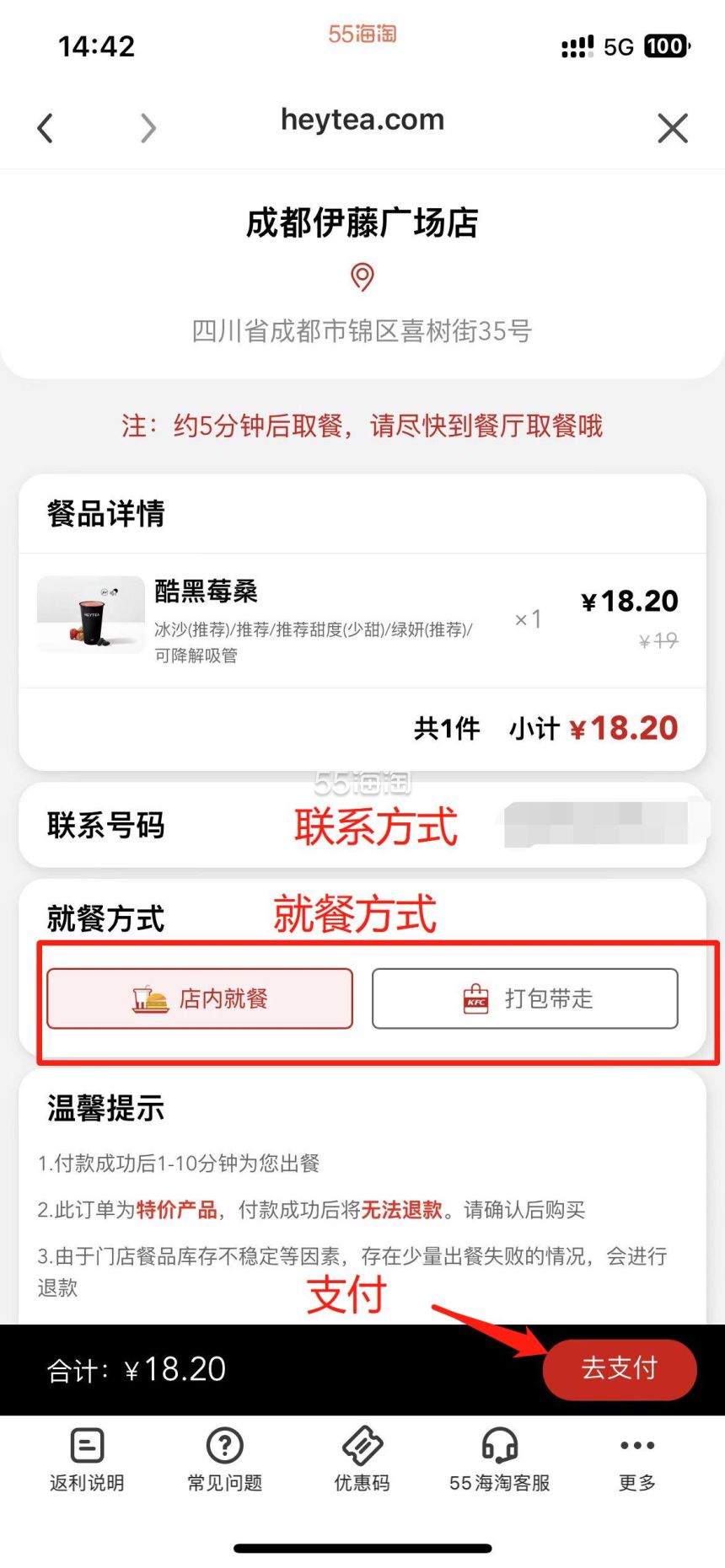The width and height of the screenshot is (725, 1568).
Task: Open the 更多 menu
Action: pyautogui.click(x=636, y=1460)
